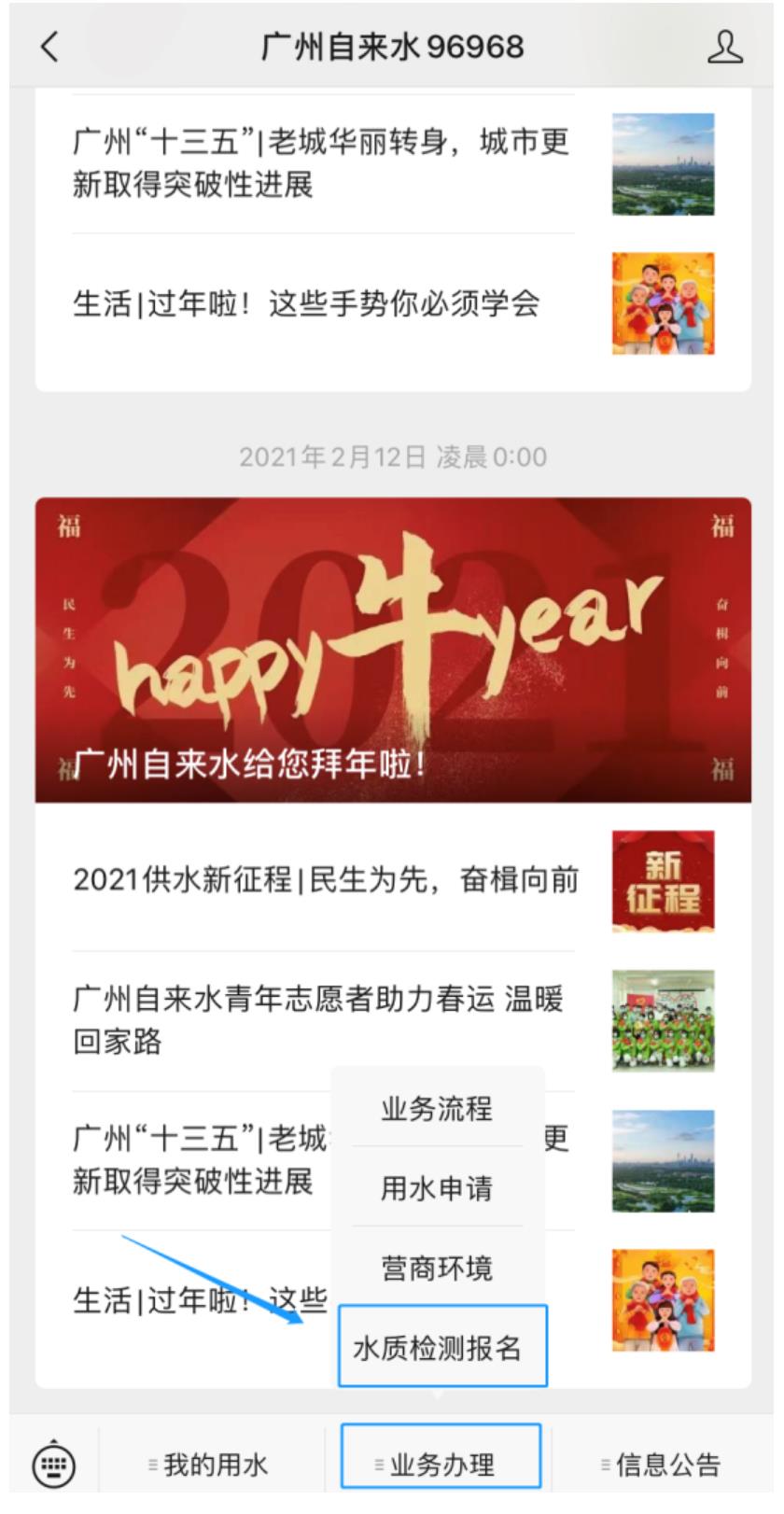Screen dimensions: 784x1514
Task: Go back from the 广州自来水 chat
Action: coord(50,47)
